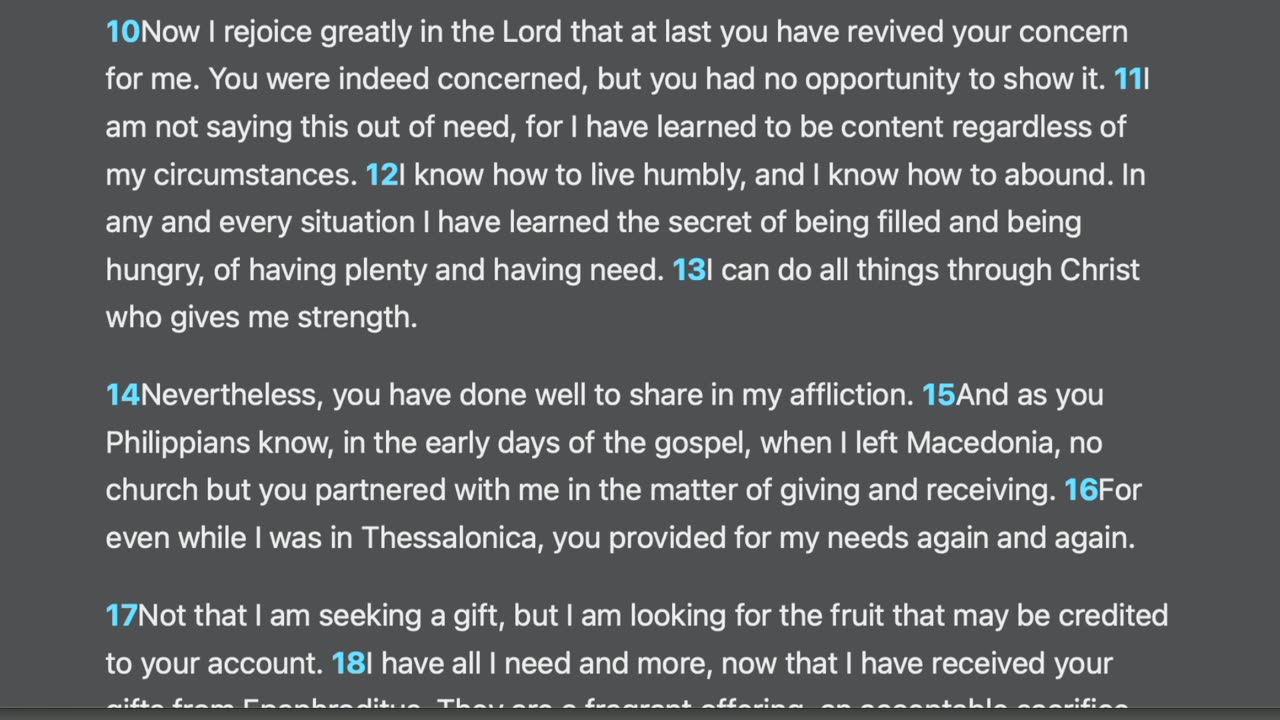This screenshot has width=1280, height=720.
Task: Select verse number 11
Action: pos(1127,80)
